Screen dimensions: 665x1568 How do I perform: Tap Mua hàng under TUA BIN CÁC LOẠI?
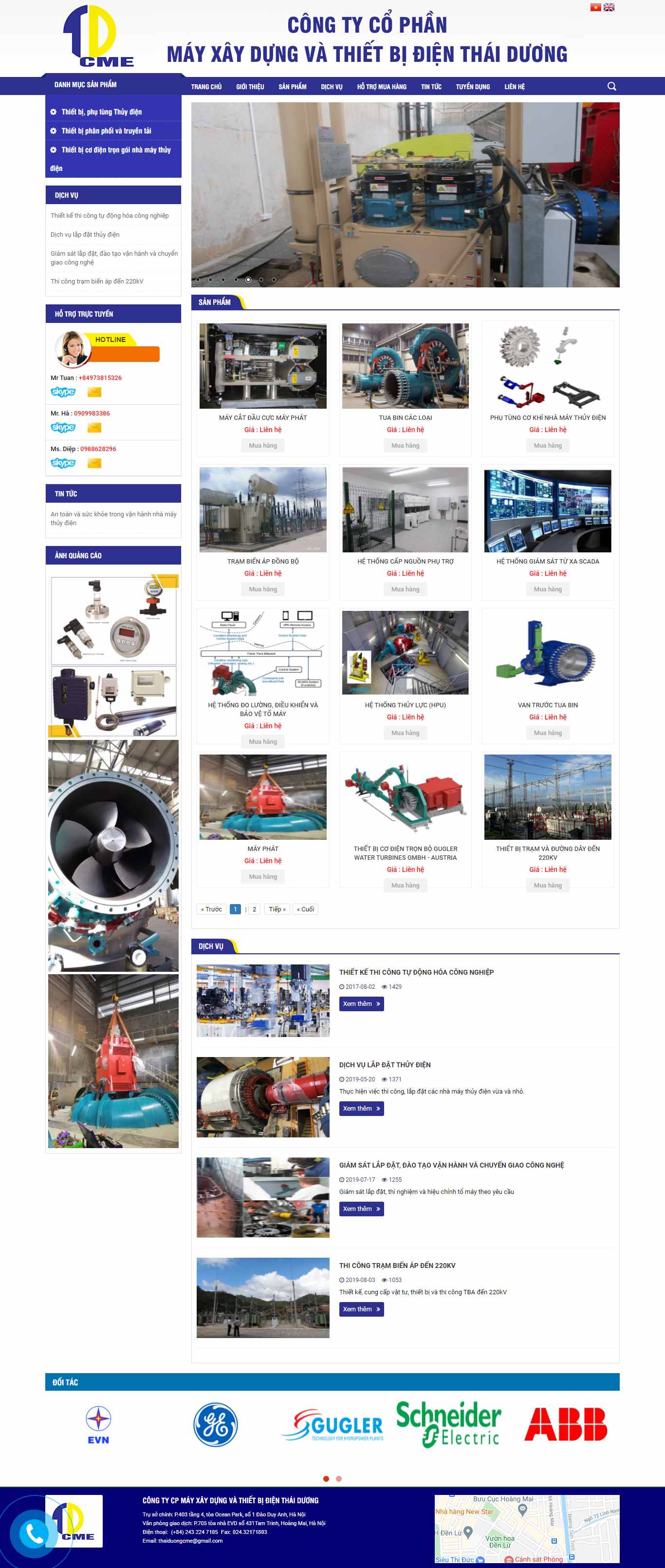tap(405, 446)
